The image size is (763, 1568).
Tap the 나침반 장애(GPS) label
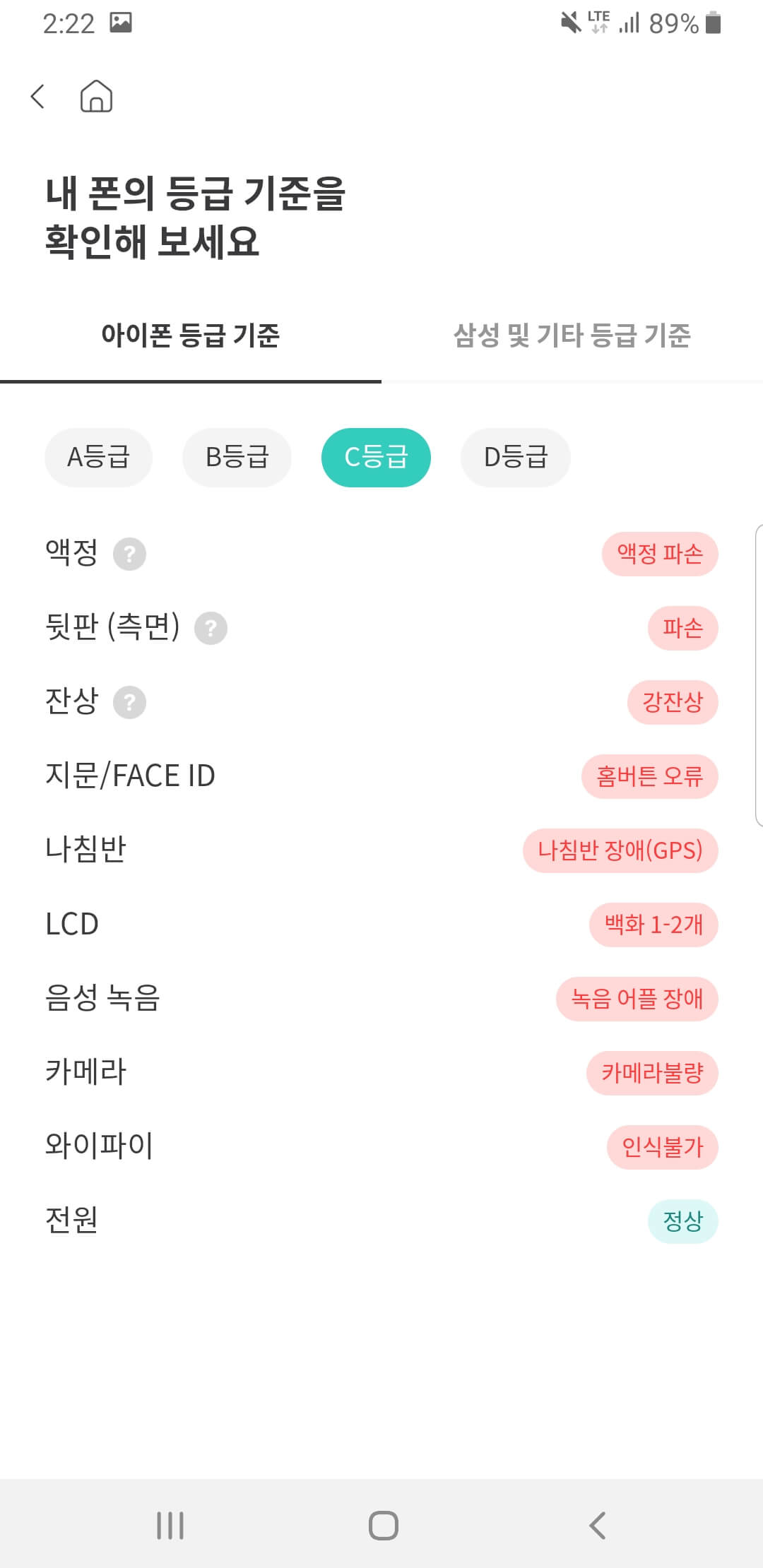(x=620, y=852)
